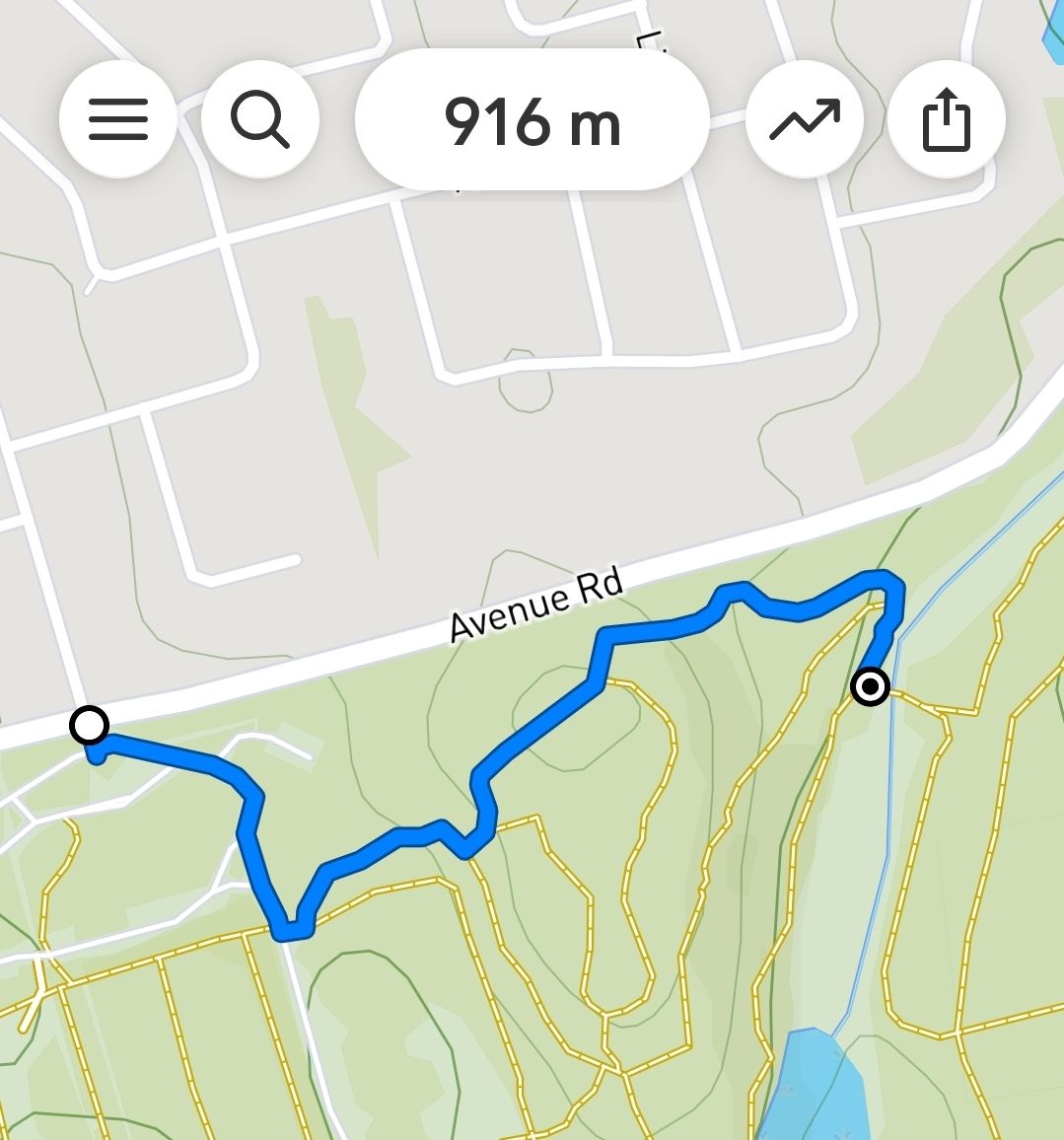Select the route end point marker
Screen dimensions: 1064x1140
click(871, 686)
